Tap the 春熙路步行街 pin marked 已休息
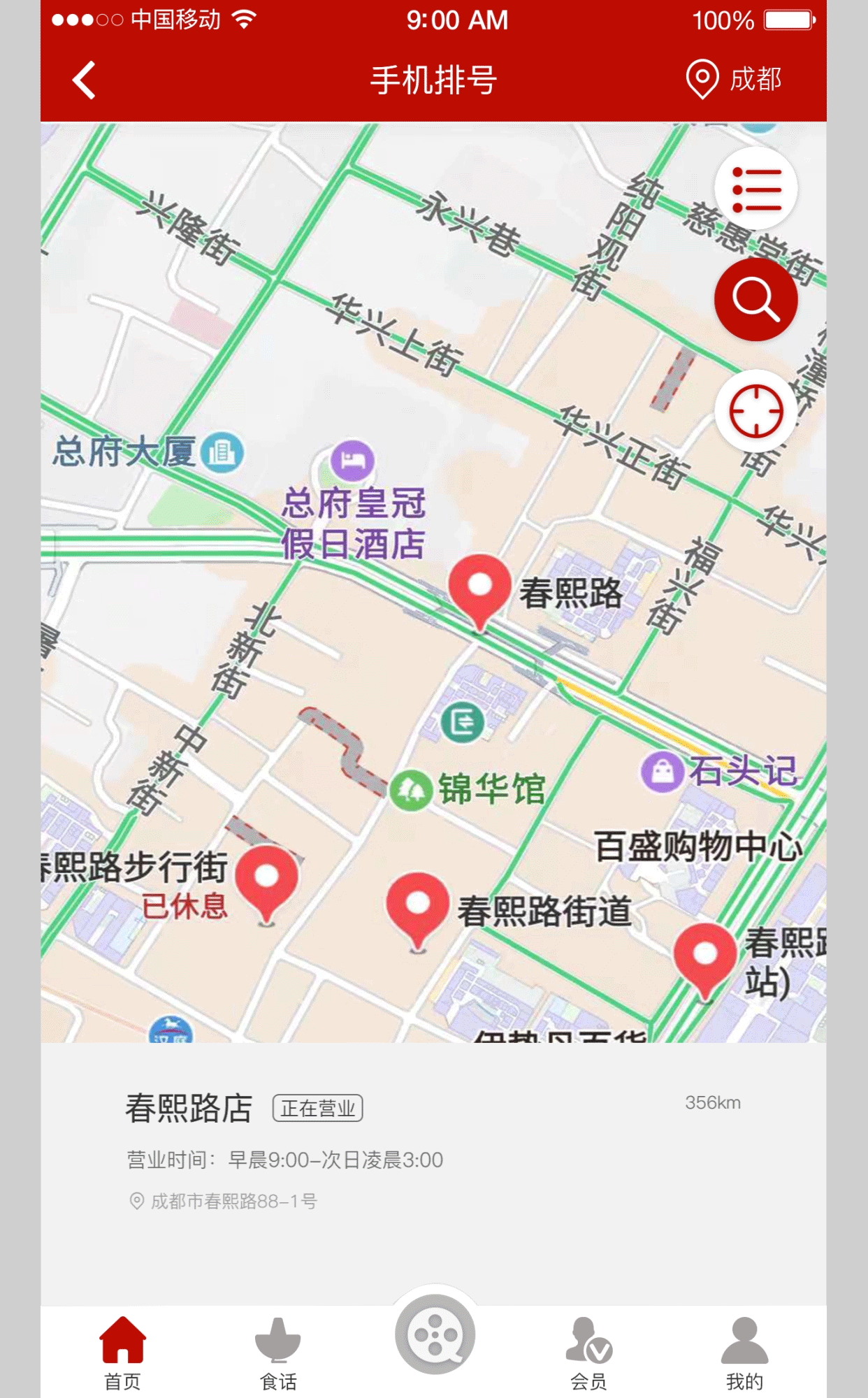Viewport: 868px width, 1398px height. (x=268, y=877)
